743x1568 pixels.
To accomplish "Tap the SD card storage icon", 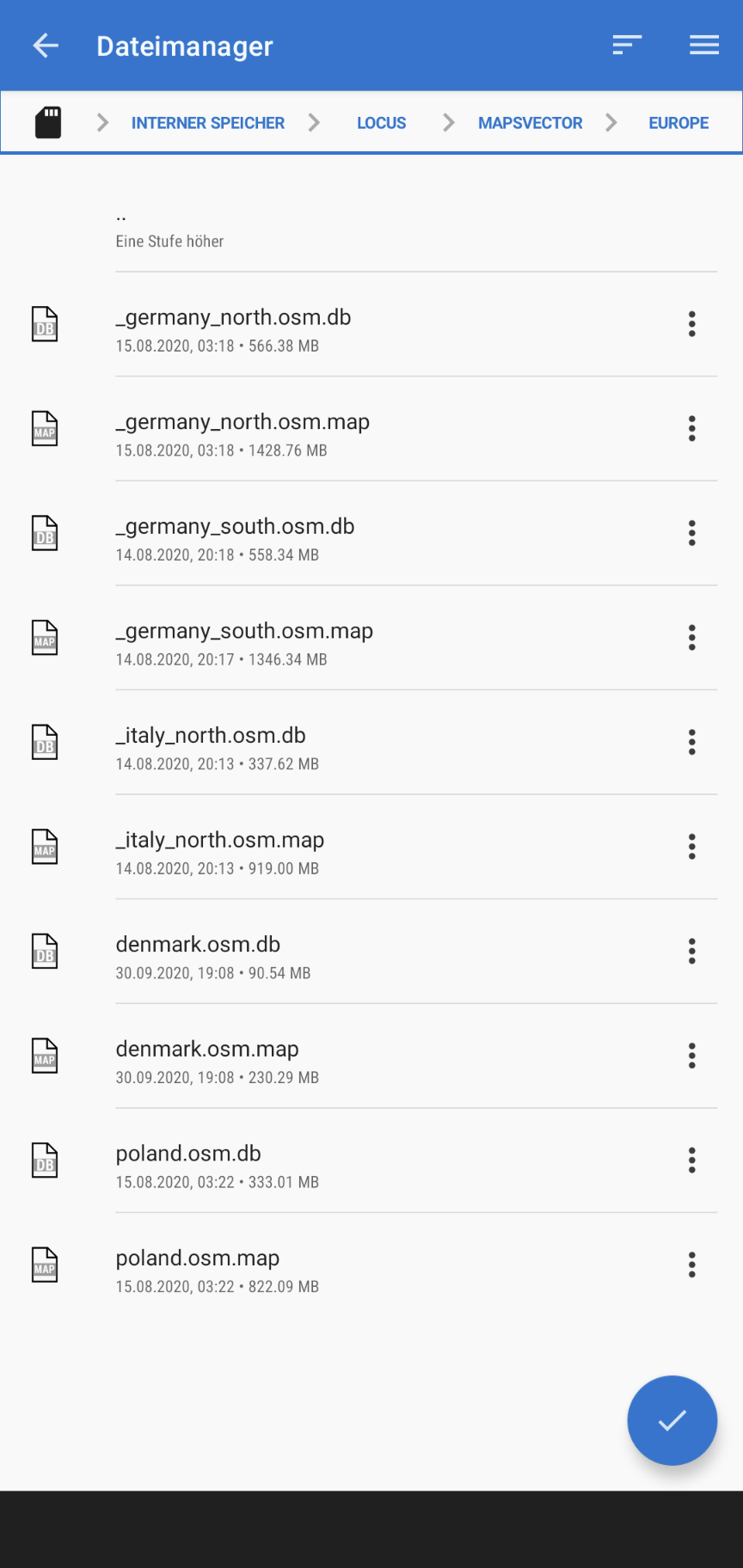I will pos(48,123).
